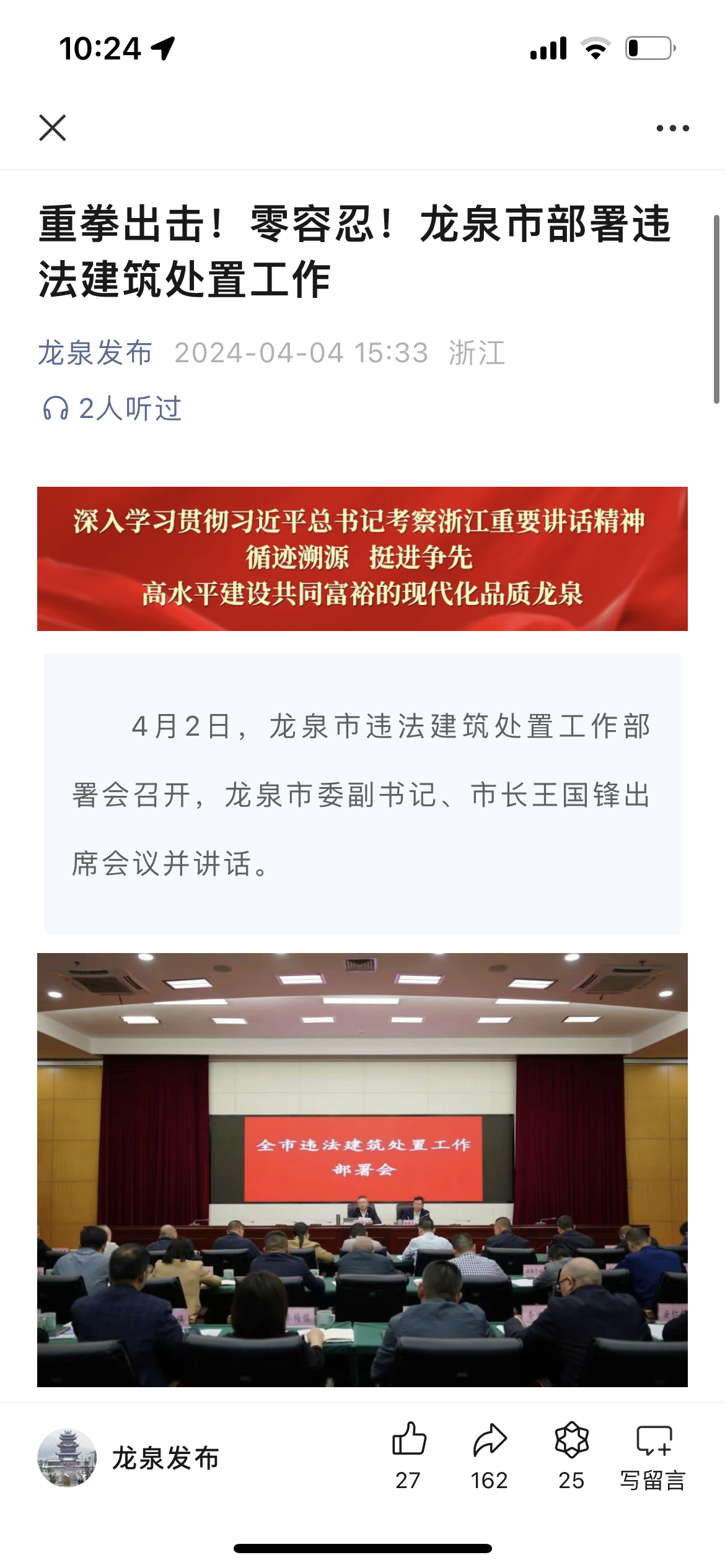Open the 龙泉发布 account link under title
This screenshot has width=725, height=1568.
(95, 353)
